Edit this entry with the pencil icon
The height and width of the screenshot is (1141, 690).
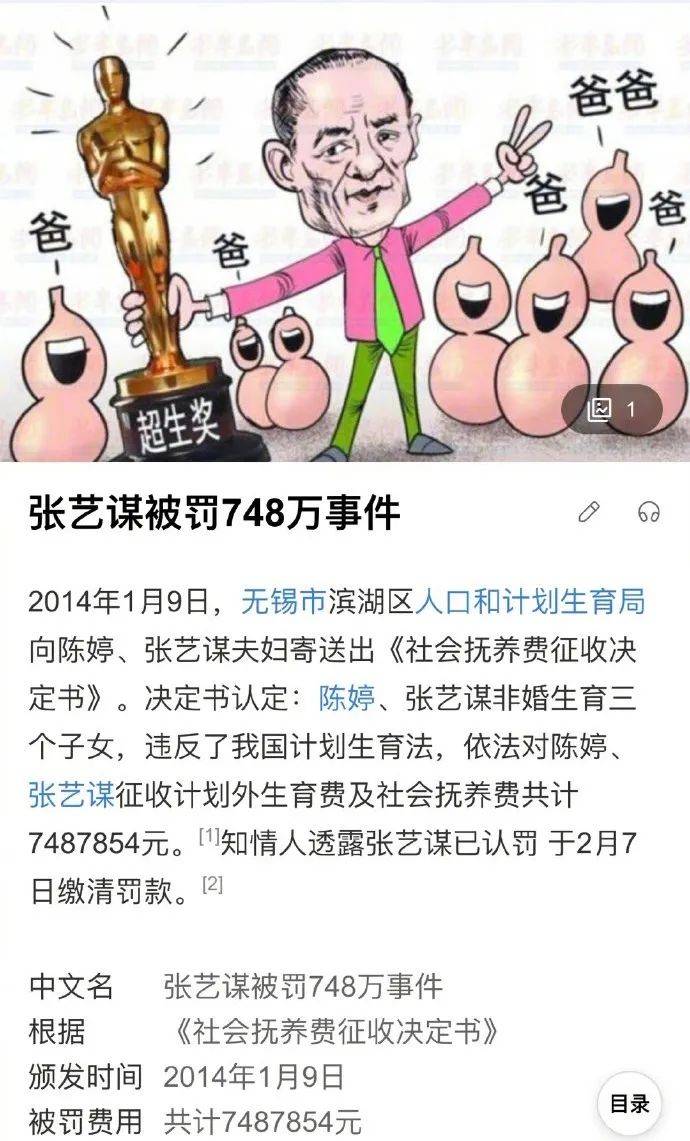589,512
